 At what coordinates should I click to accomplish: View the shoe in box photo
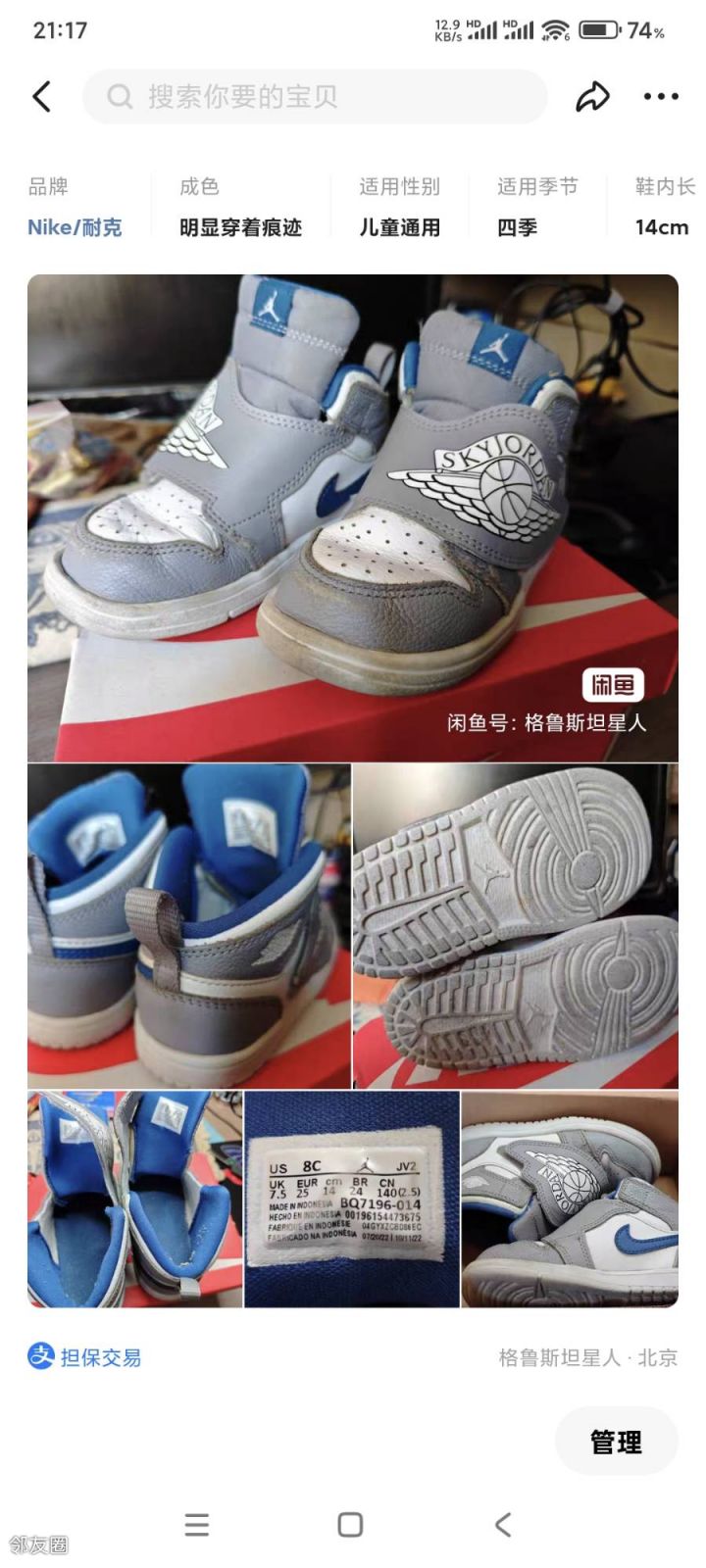[570, 1199]
